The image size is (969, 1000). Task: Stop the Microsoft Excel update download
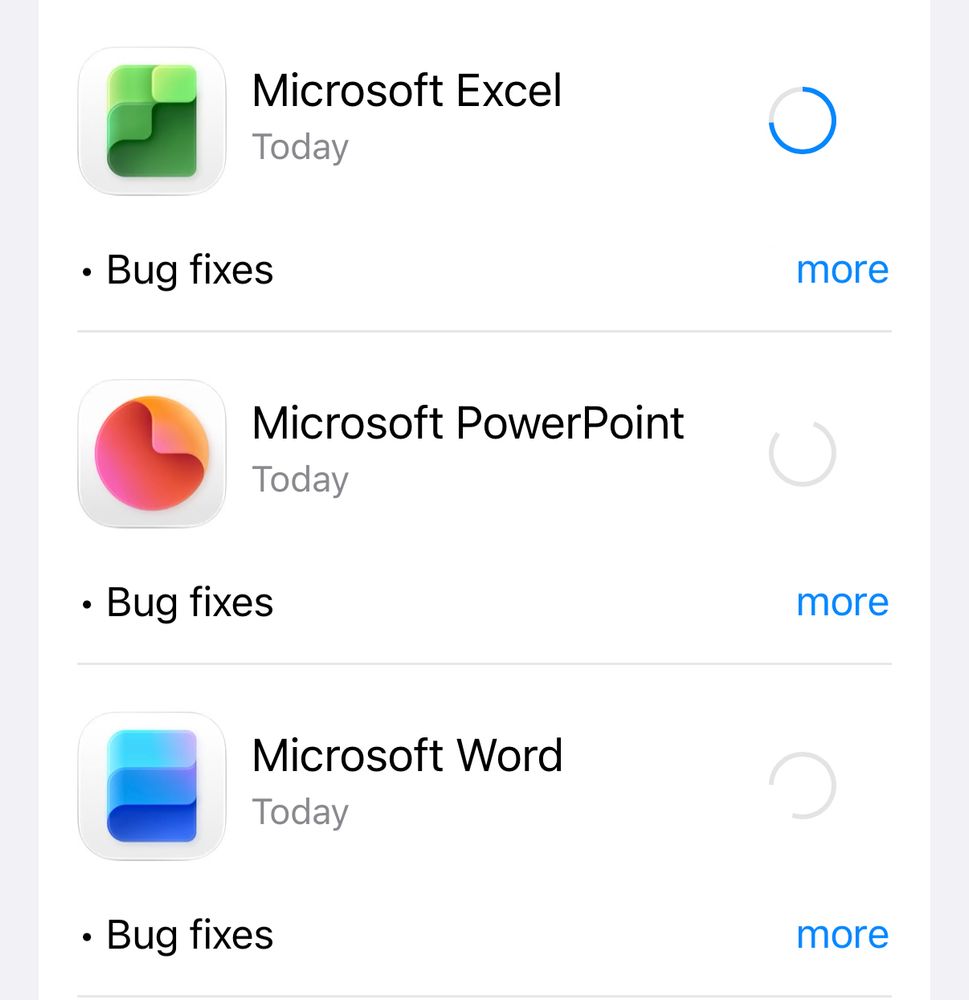click(801, 121)
